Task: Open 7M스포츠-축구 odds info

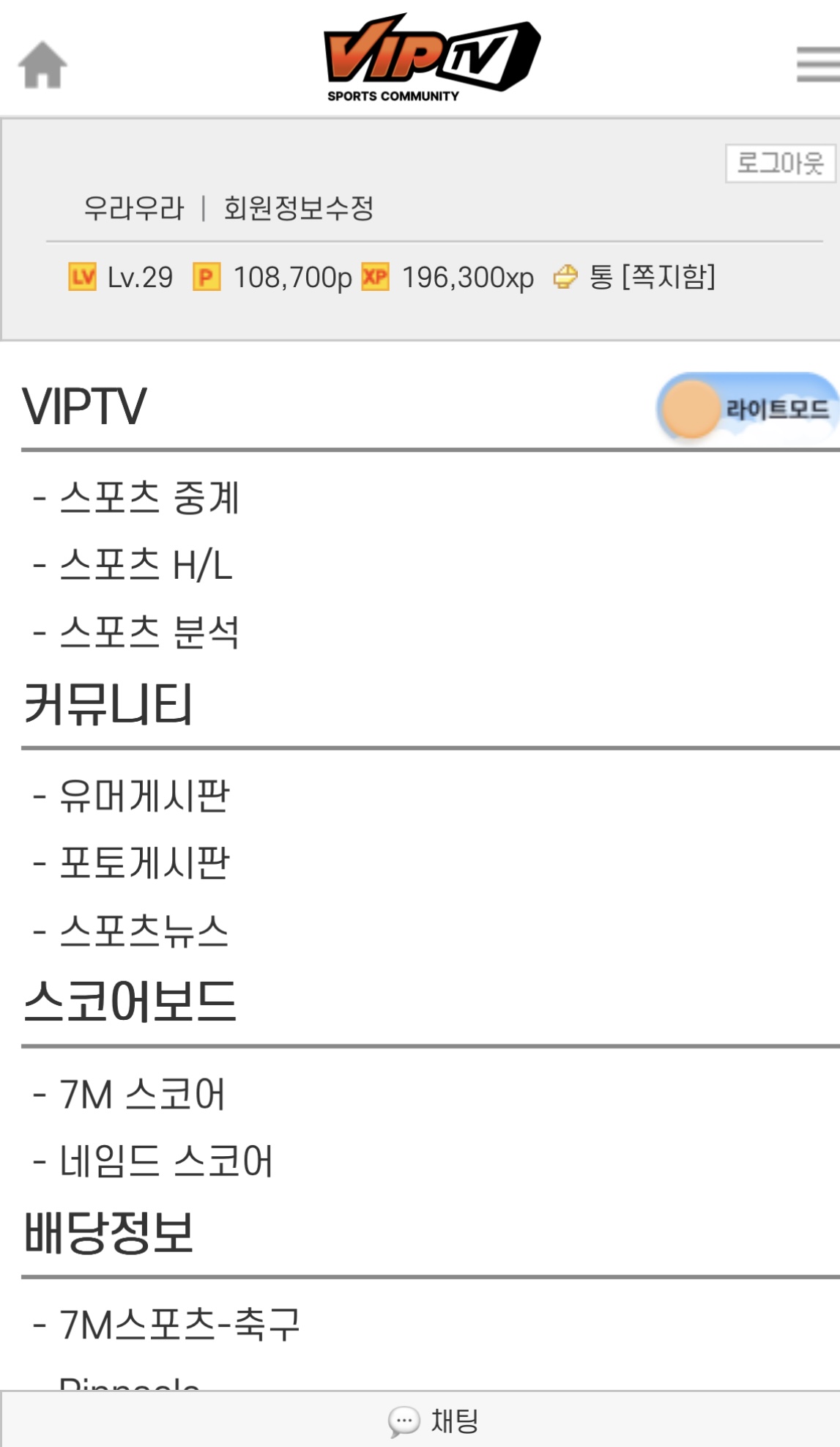Action: click(180, 1325)
